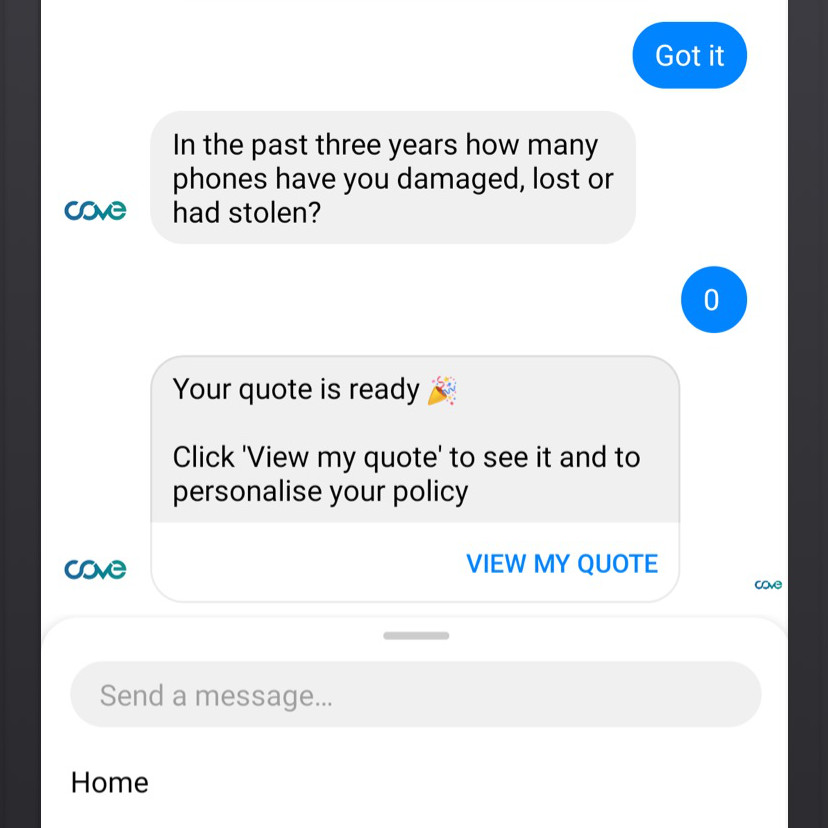The height and width of the screenshot is (828, 828).
Task: Tap the View My Quote button
Action: (561, 564)
